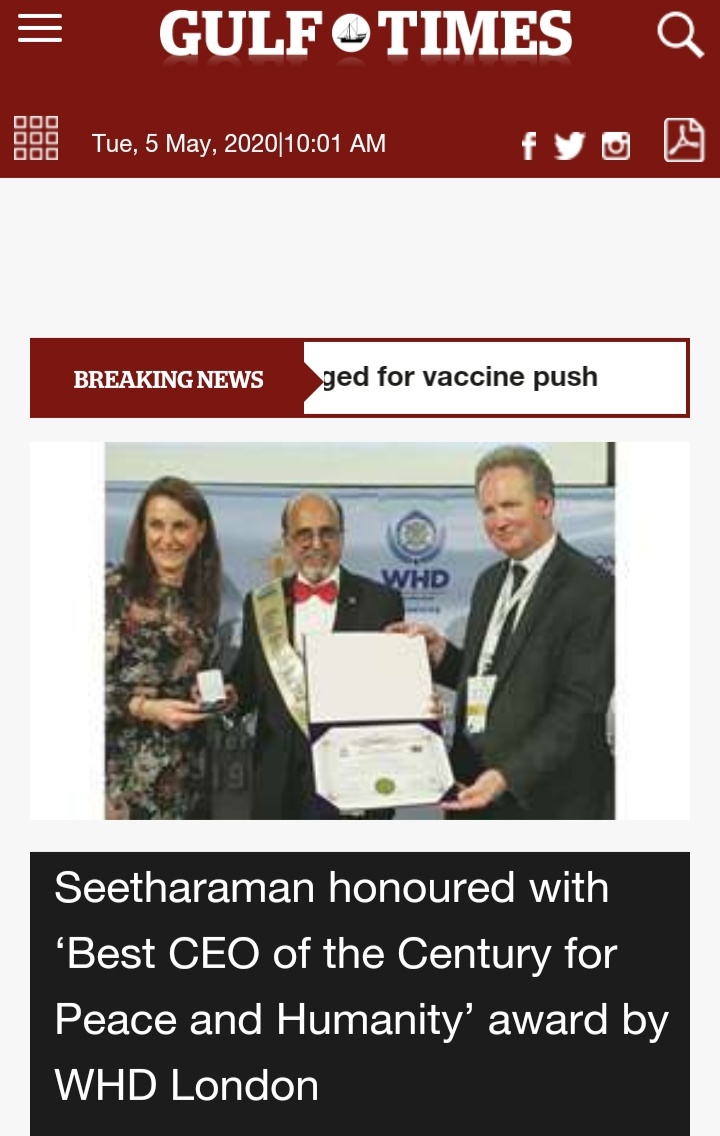The height and width of the screenshot is (1136, 720).
Task: Visit Gulf Times Twitter page
Action: click(x=570, y=146)
